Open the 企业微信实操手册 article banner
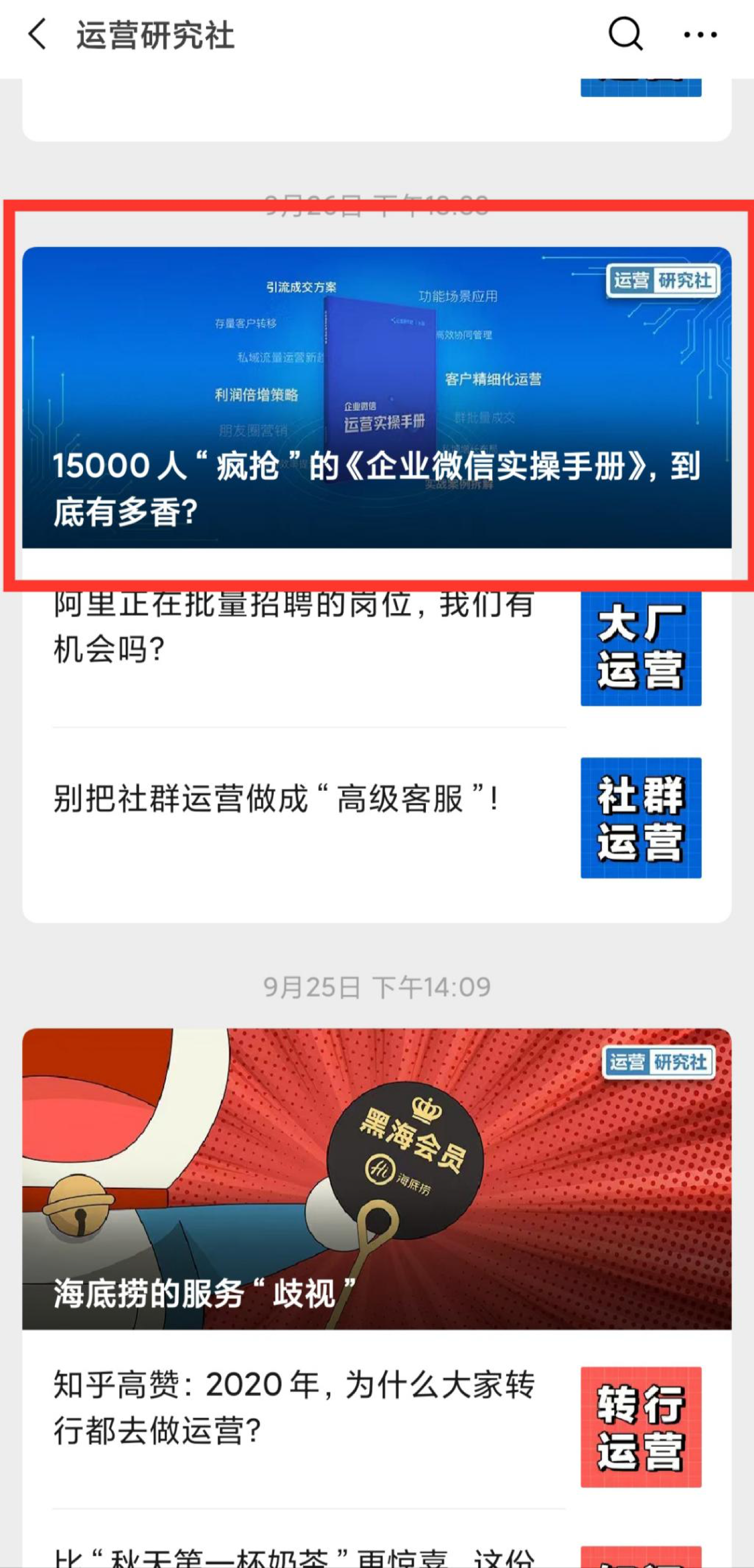 click(377, 398)
